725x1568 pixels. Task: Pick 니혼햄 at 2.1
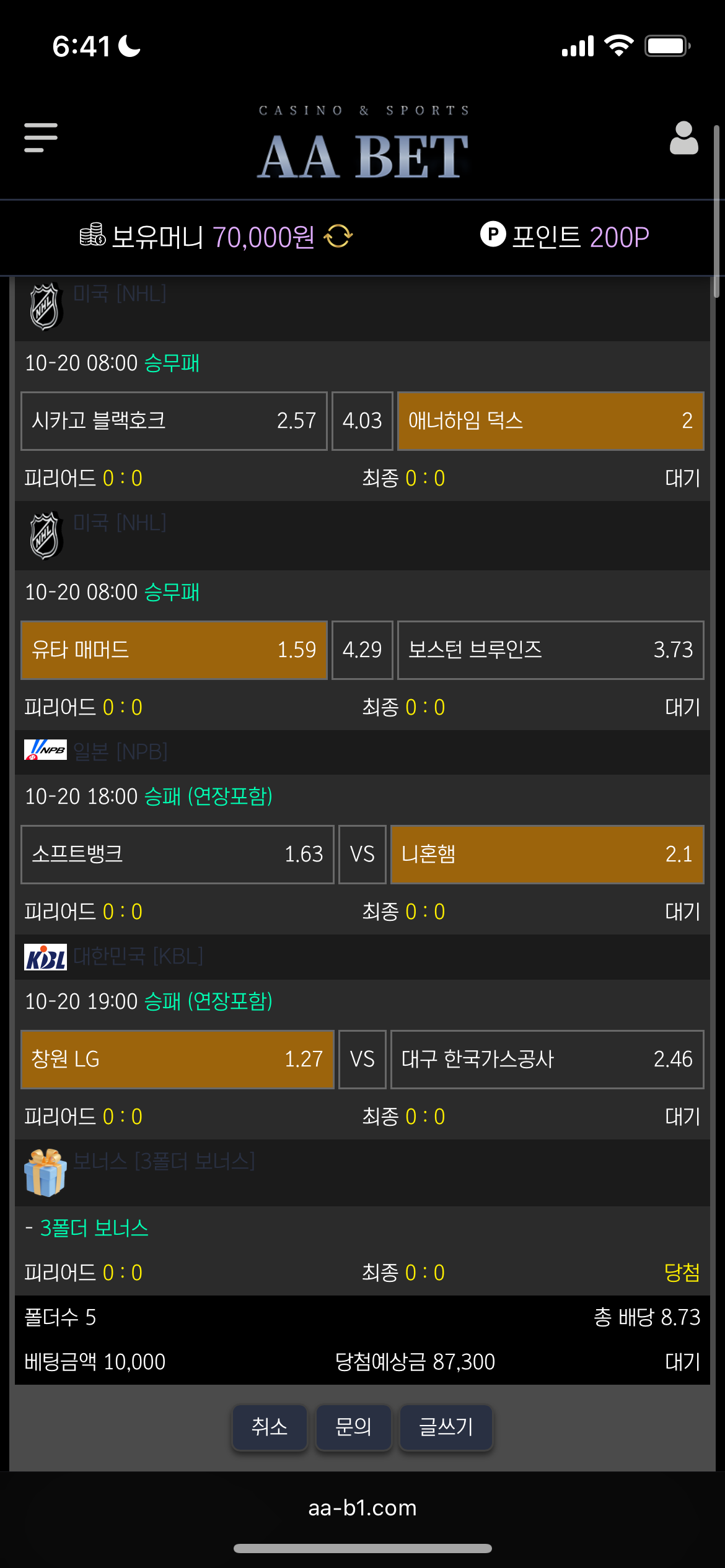pyautogui.click(x=547, y=855)
